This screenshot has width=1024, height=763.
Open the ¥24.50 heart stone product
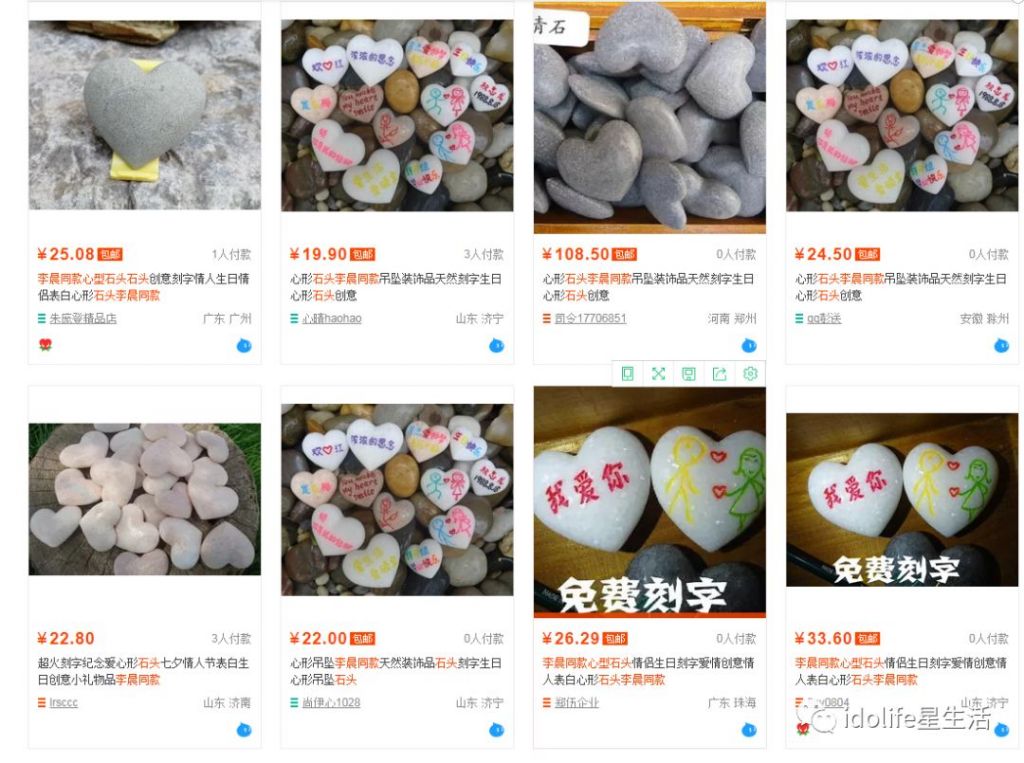pyautogui.click(x=902, y=114)
